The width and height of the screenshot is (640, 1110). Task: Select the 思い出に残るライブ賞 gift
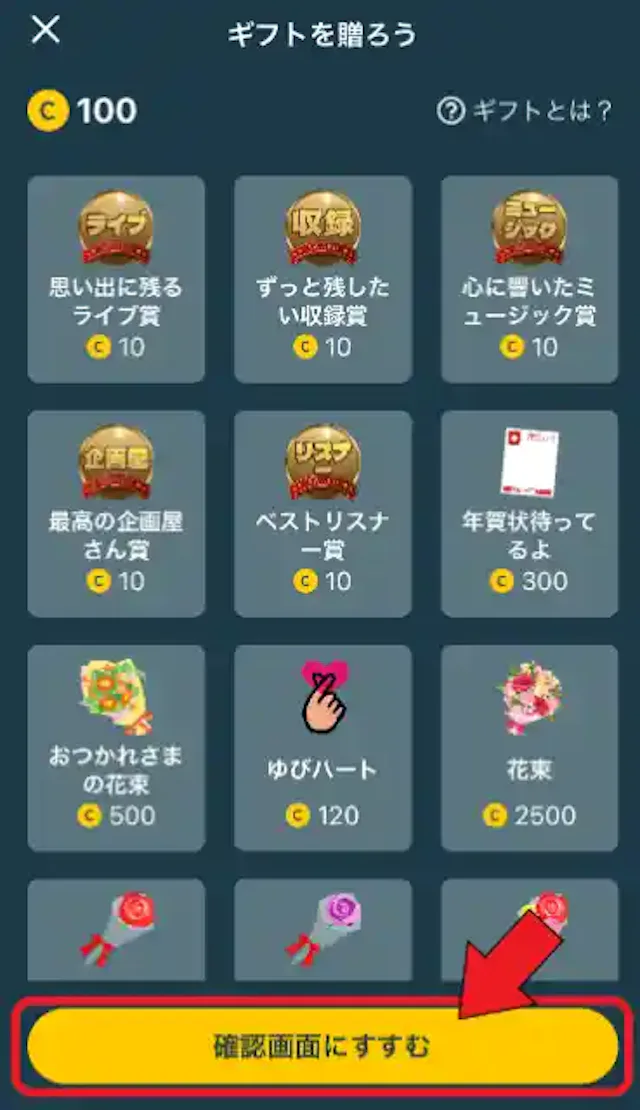(116, 279)
